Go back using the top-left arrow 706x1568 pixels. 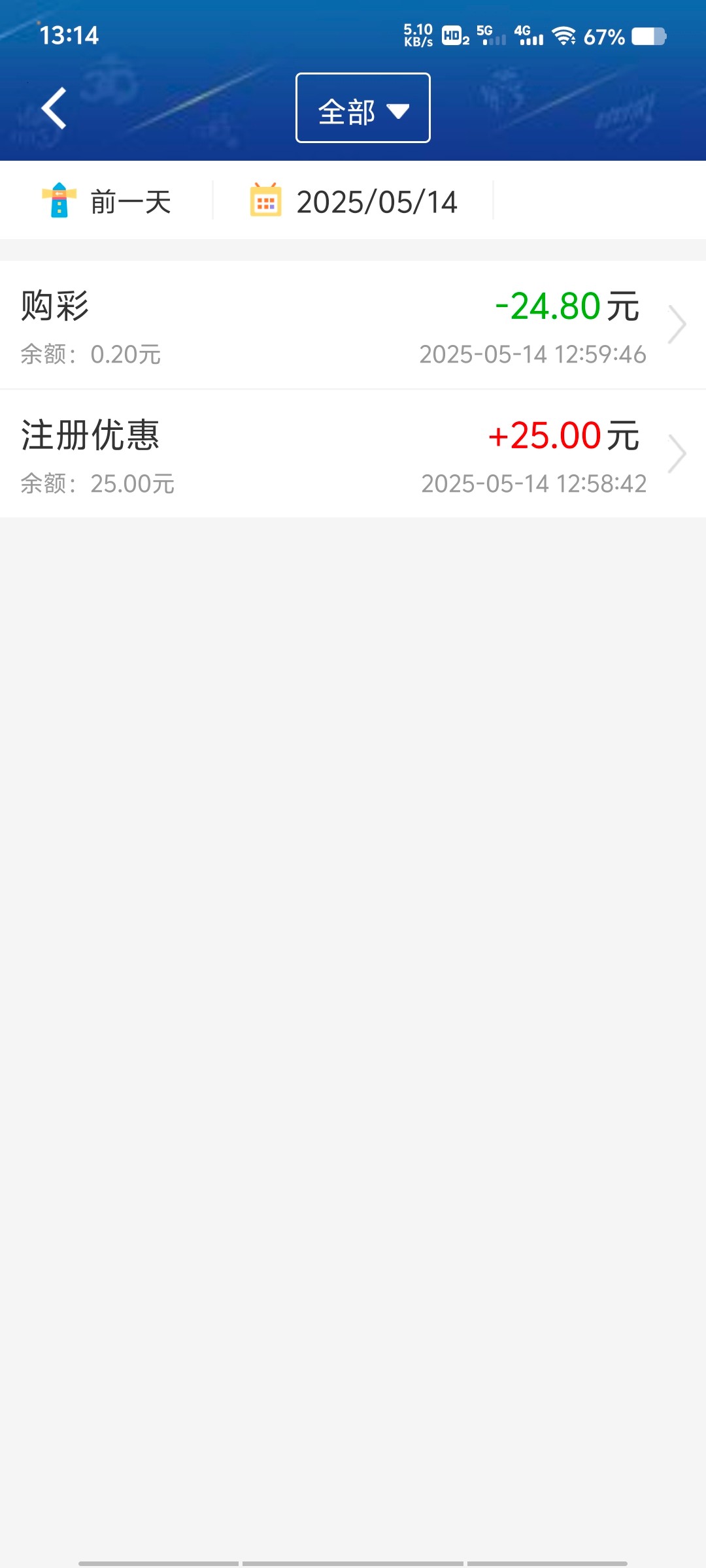point(54,108)
